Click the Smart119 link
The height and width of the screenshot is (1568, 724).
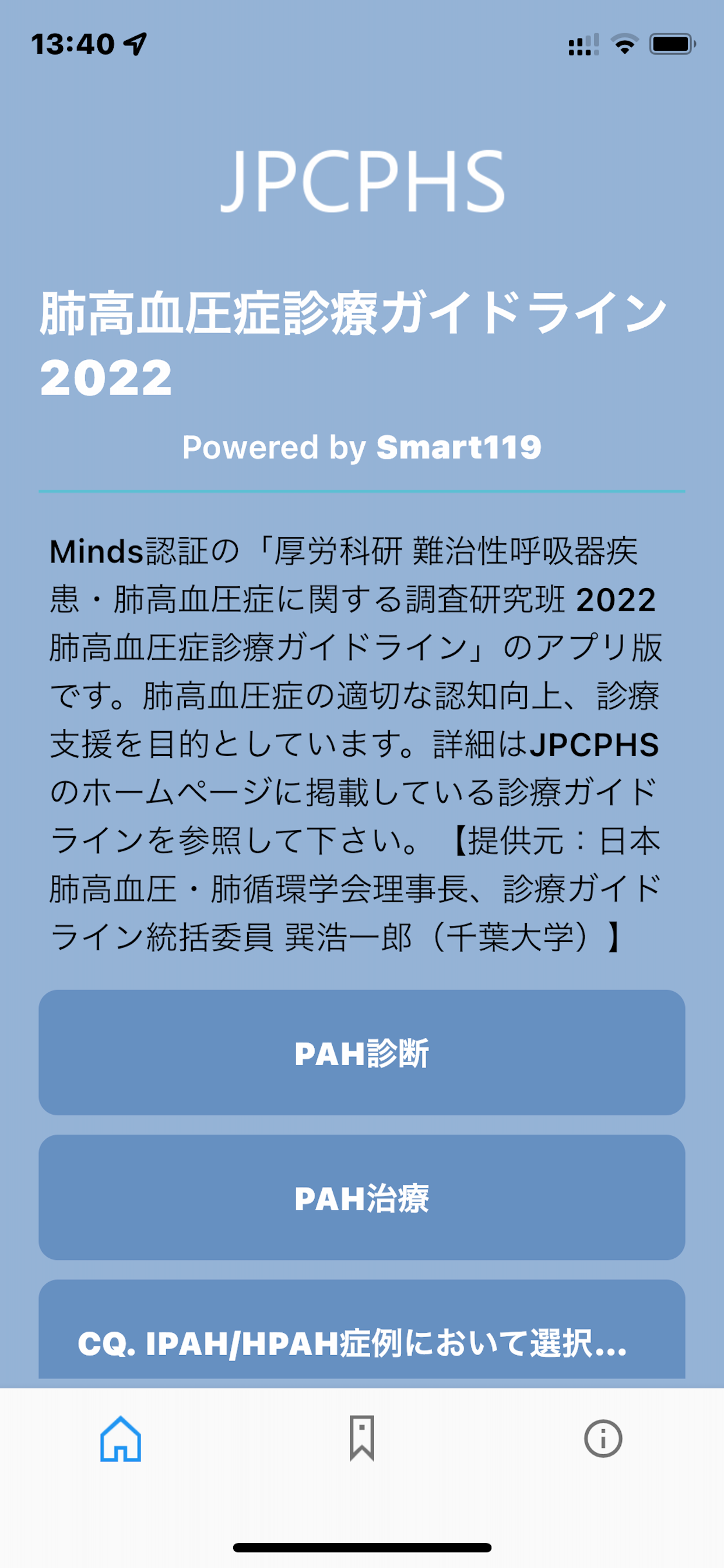point(458,447)
